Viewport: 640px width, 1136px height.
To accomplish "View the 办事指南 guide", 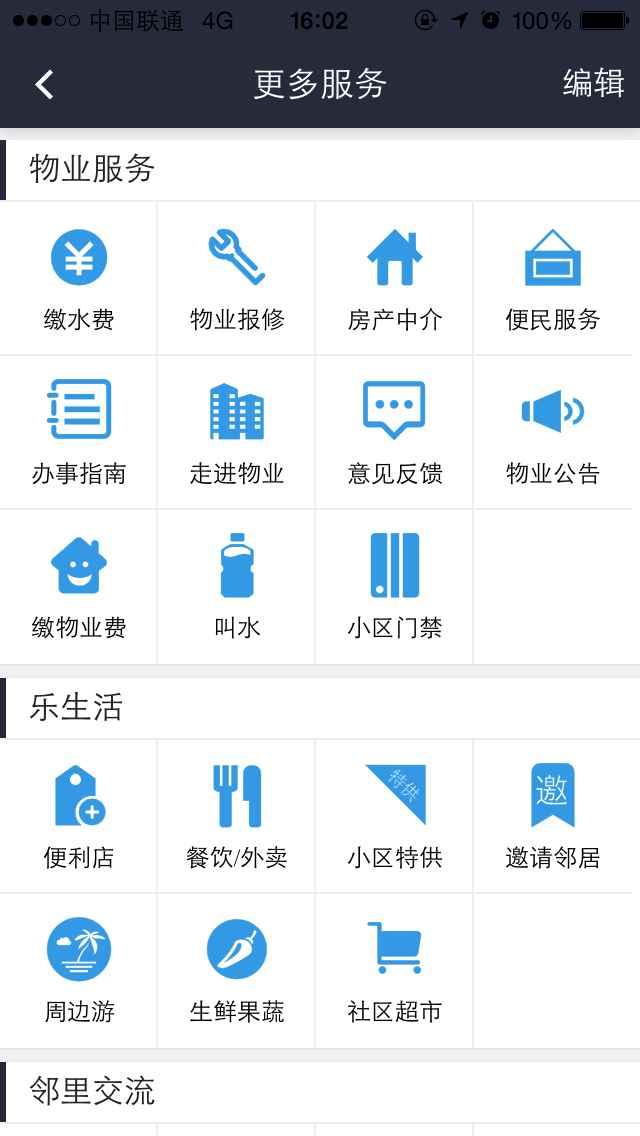I will coord(79,433).
